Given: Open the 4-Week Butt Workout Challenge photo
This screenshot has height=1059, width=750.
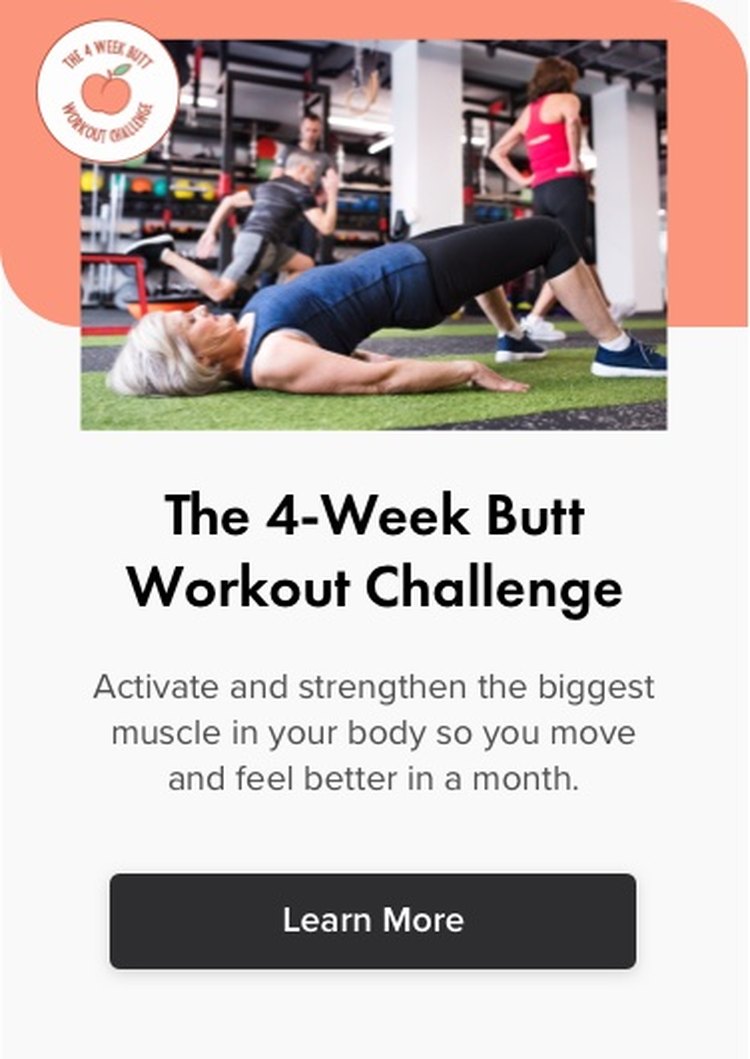Looking at the screenshot, I should coord(373,235).
